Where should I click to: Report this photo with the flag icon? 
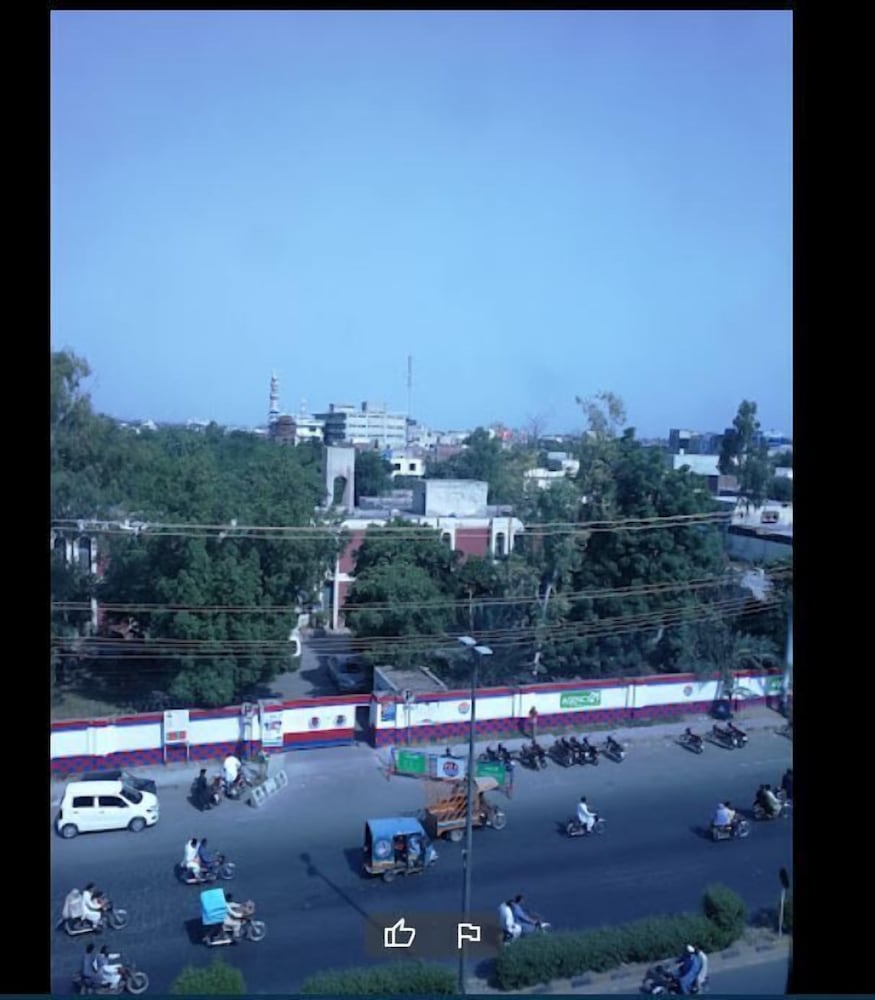468,935
